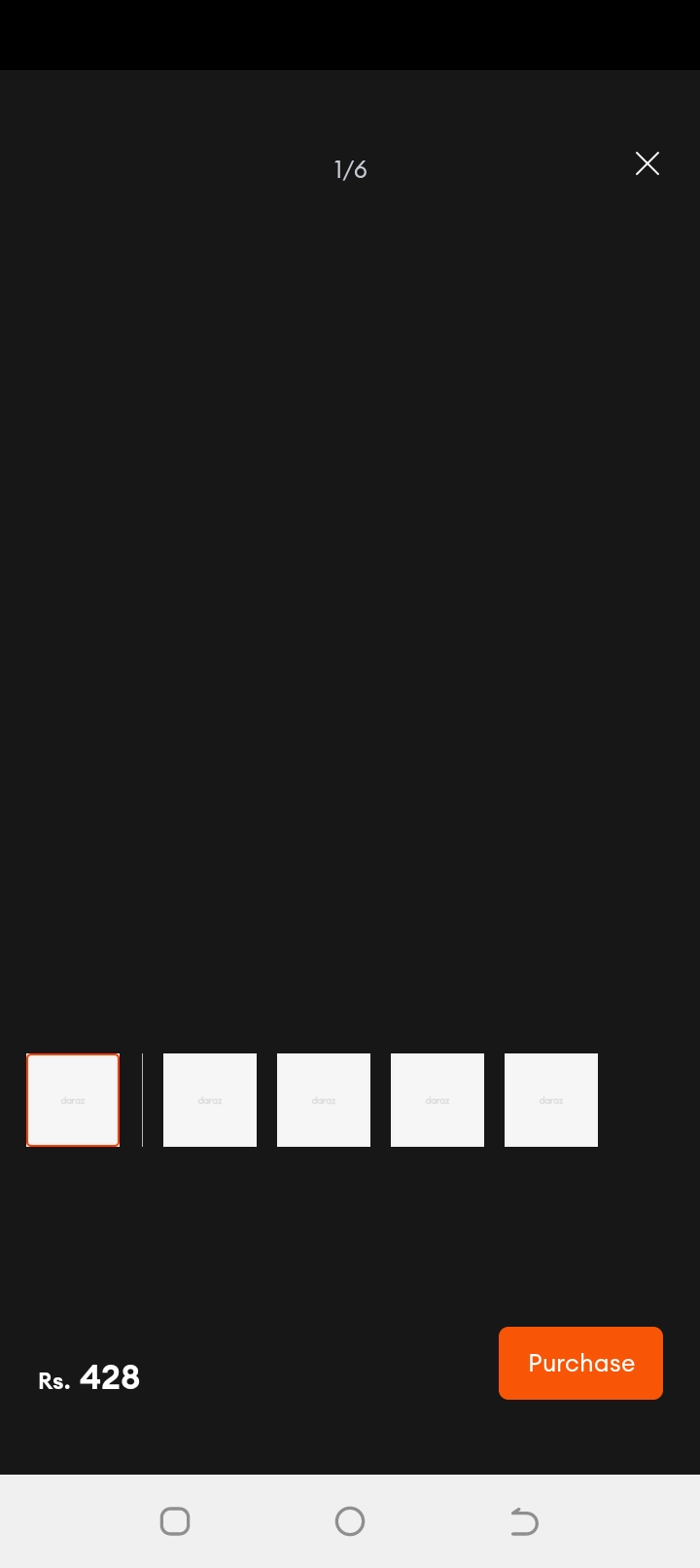The height and width of the screenshot is (1568, 700).
Task: Select the first highlighted image thumbnail
Action: (x=73, y=1100)
